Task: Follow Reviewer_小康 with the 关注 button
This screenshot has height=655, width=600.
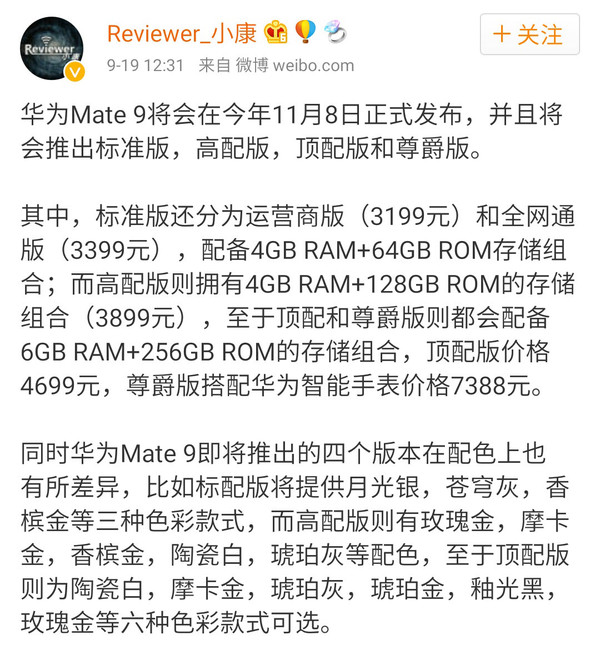Action: pyautogui.click(x=529, y=35)
